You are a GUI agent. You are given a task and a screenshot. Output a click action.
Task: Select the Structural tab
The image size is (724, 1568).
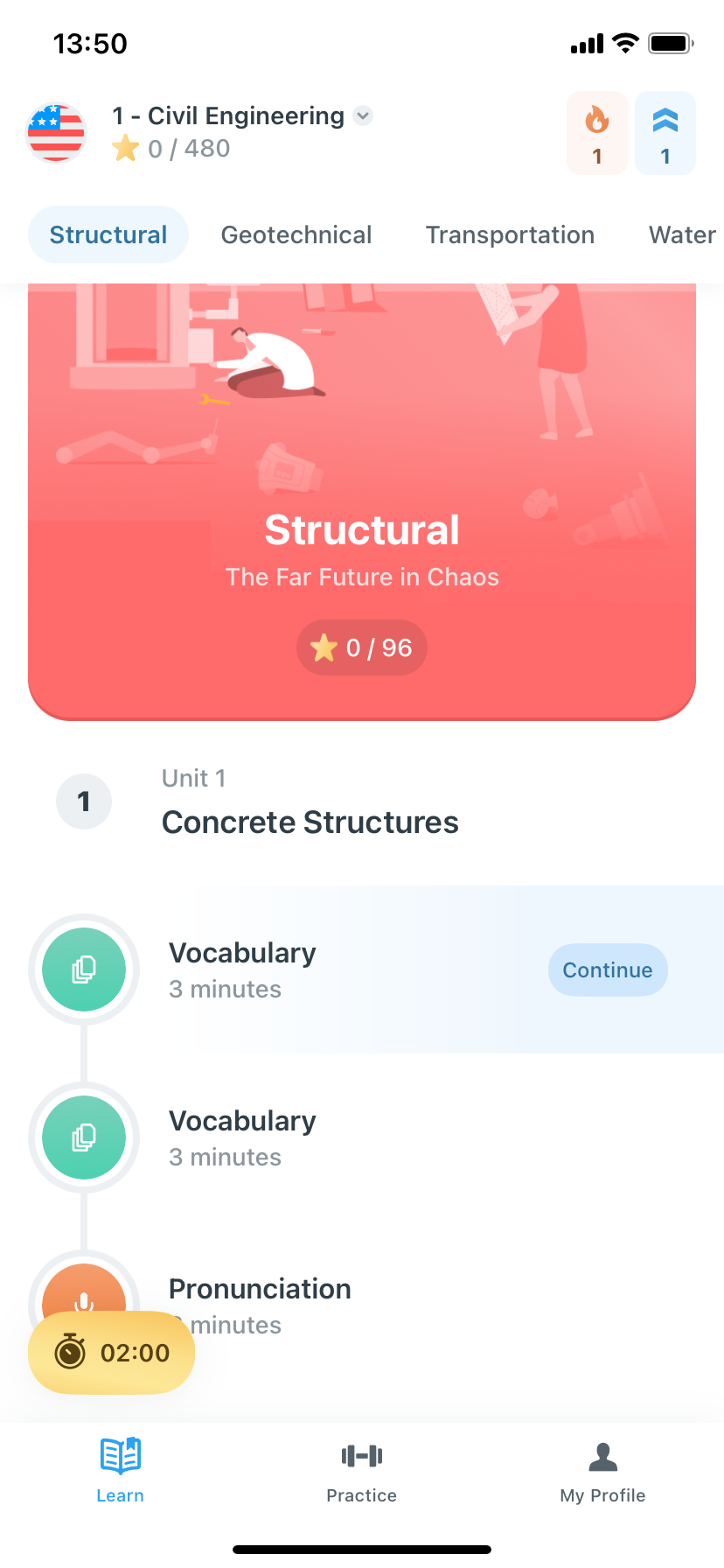[108, 234]
